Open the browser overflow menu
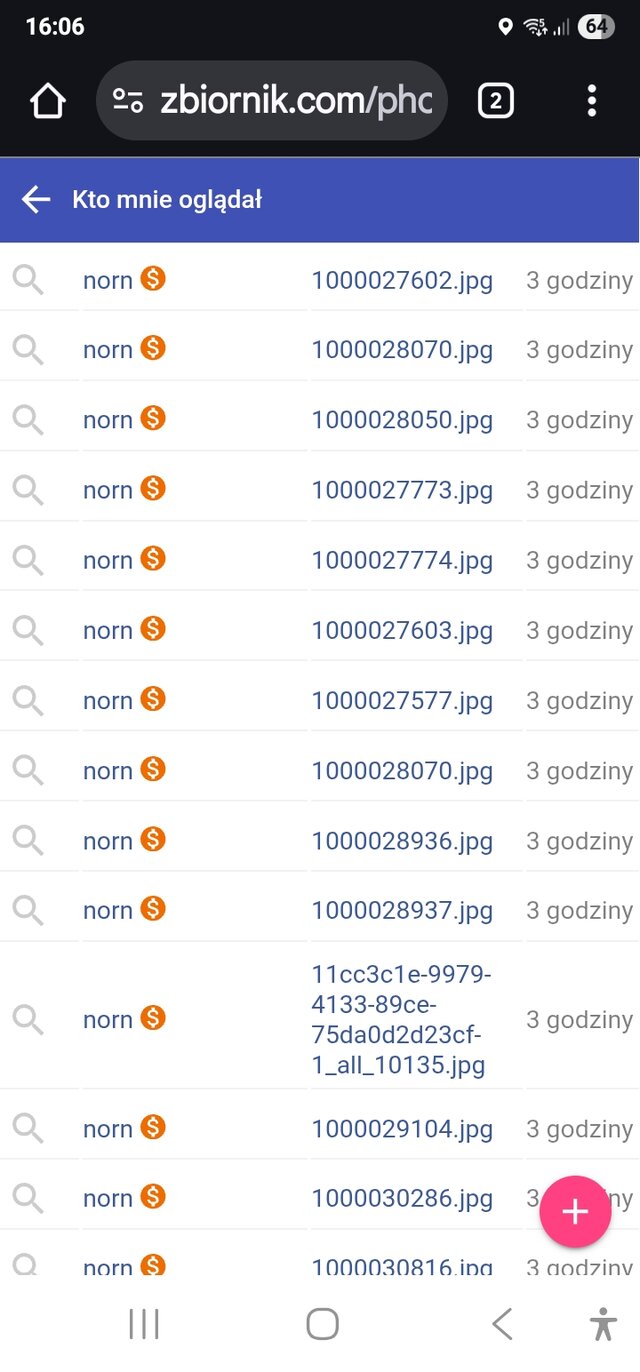The height and width of the screenshot is (1372, 640). (592, 101)
